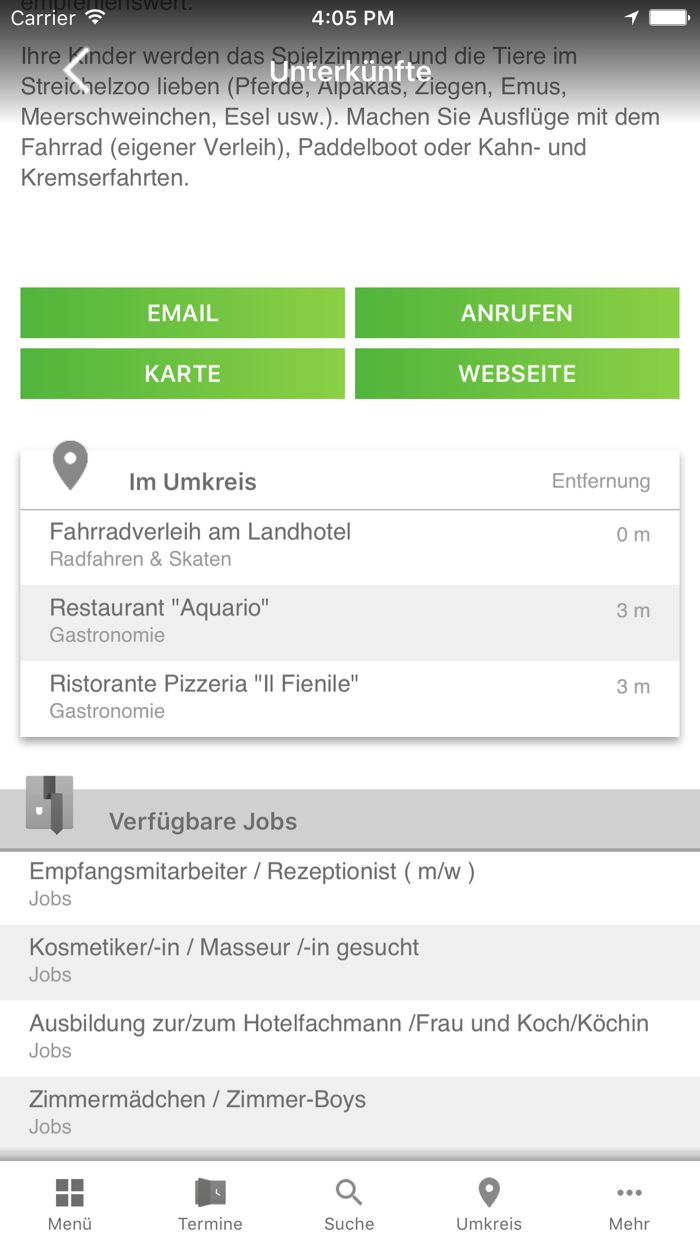Screen dimensions: 700x1244
Task: Call the hotel via ANRUFEN
Action: tap(516, 313)
